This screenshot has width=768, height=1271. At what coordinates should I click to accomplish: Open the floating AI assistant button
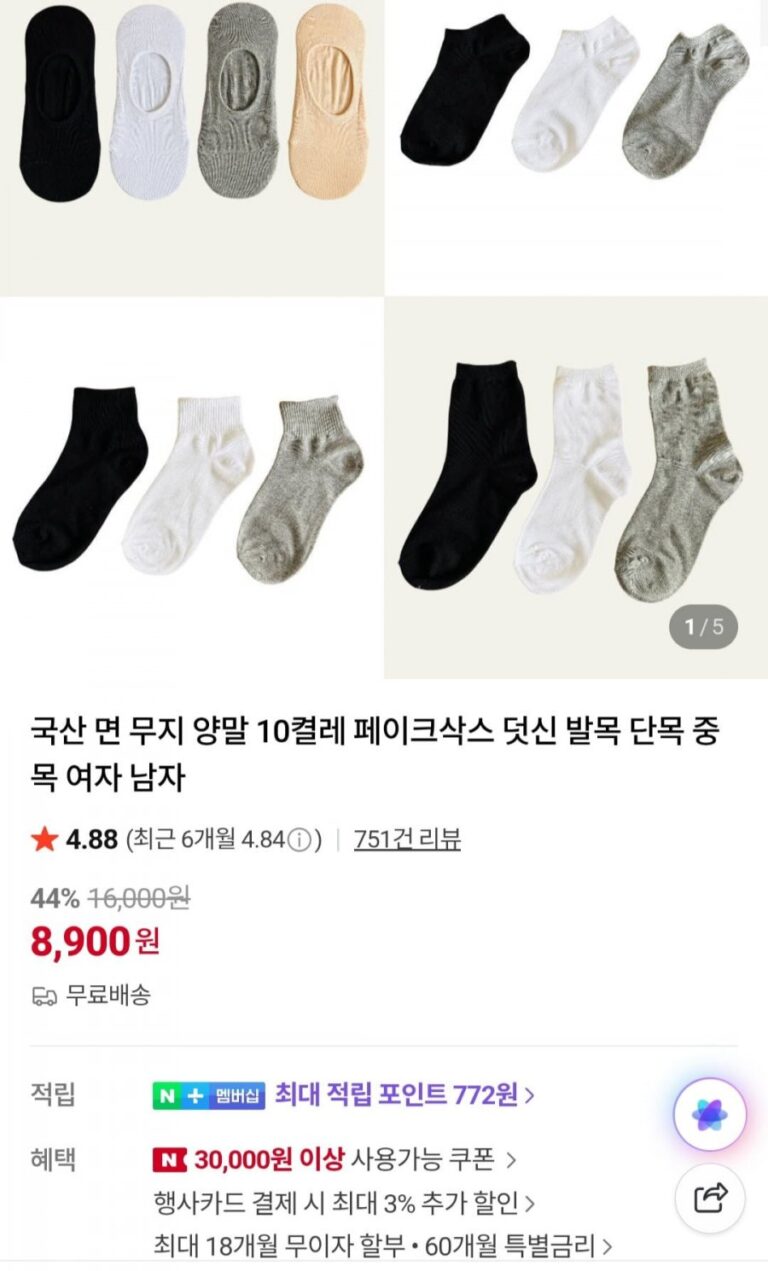(709, 1113)
